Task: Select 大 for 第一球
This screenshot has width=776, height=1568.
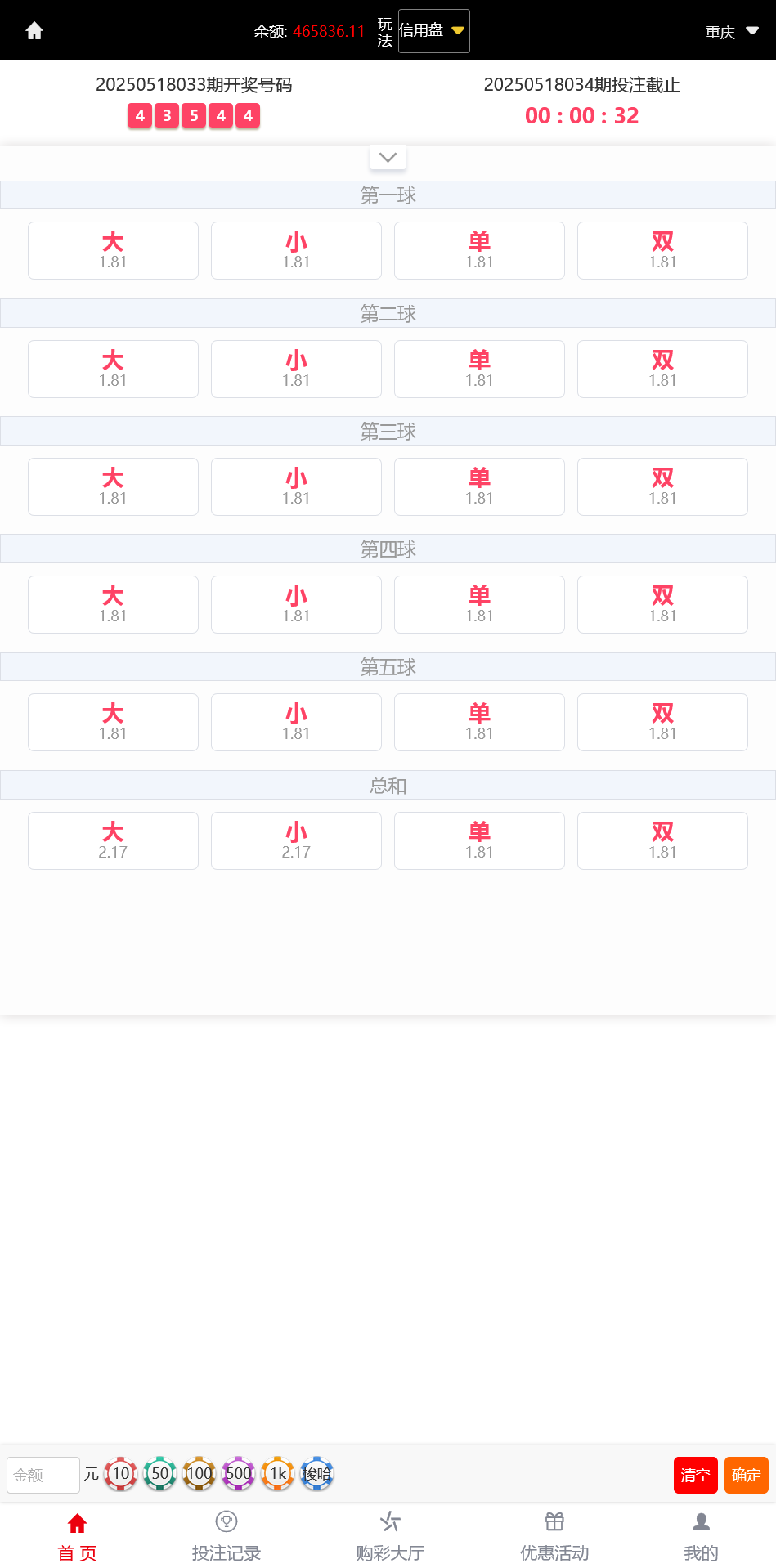Action: (113, 250)
